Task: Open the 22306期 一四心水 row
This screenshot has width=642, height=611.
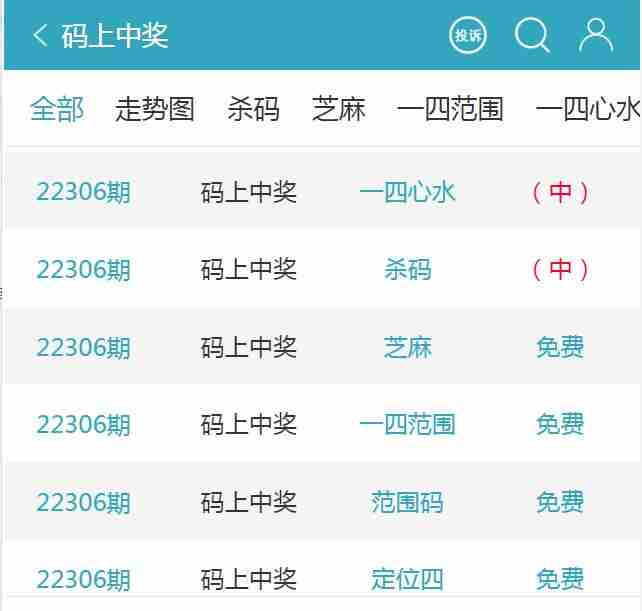Action: click(407, 192)
